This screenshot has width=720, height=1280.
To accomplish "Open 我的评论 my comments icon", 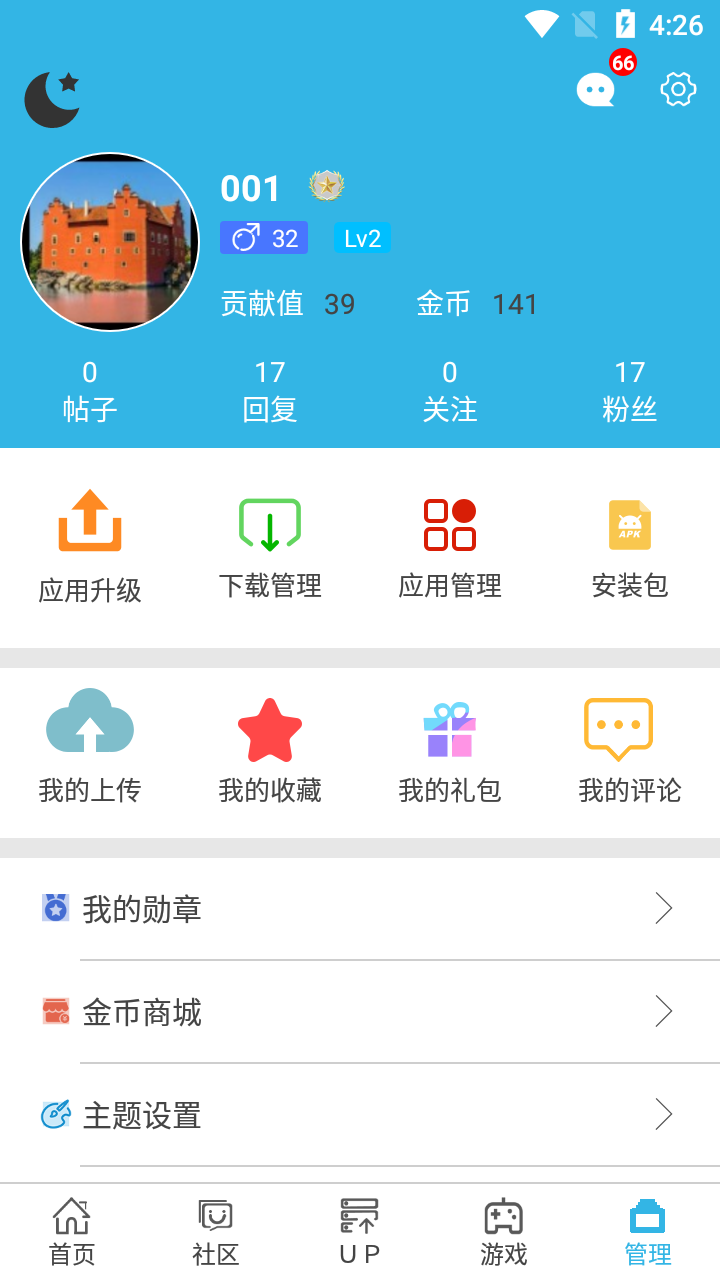I will click(630, 727).
